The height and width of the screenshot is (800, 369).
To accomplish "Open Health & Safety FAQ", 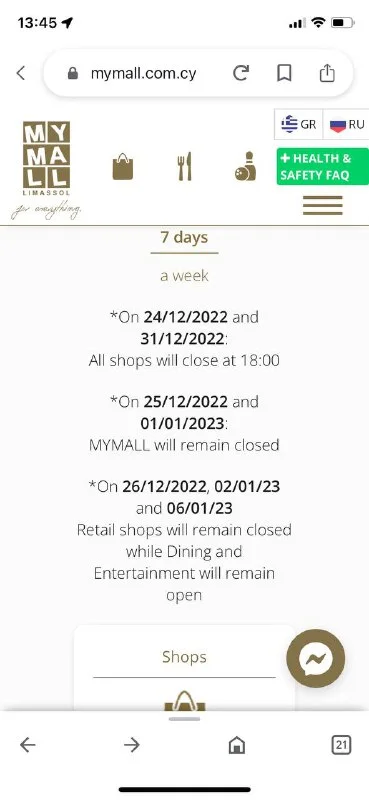I will click(323, 166).
